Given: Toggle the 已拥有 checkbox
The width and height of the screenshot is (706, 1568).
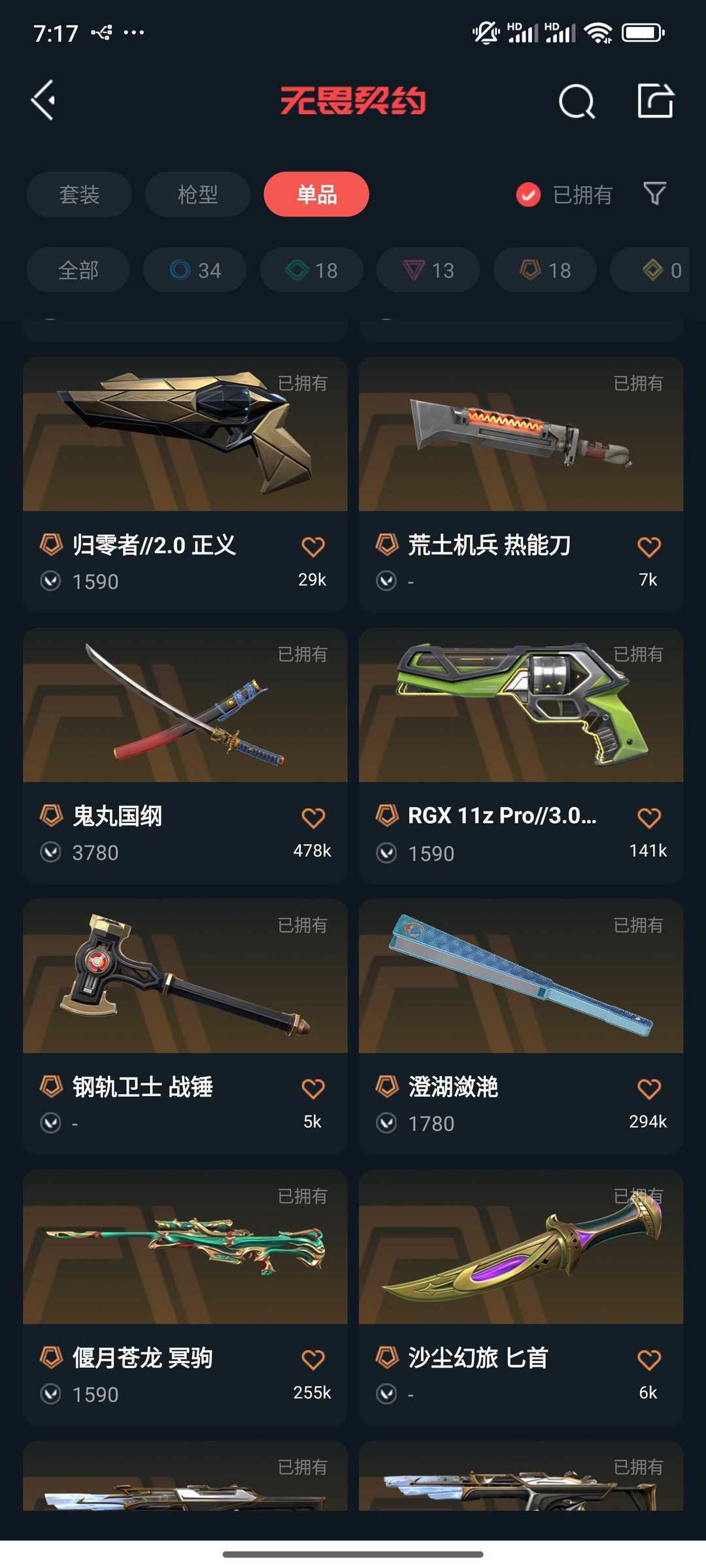Looking at the screenshot, I should [528, 194].
